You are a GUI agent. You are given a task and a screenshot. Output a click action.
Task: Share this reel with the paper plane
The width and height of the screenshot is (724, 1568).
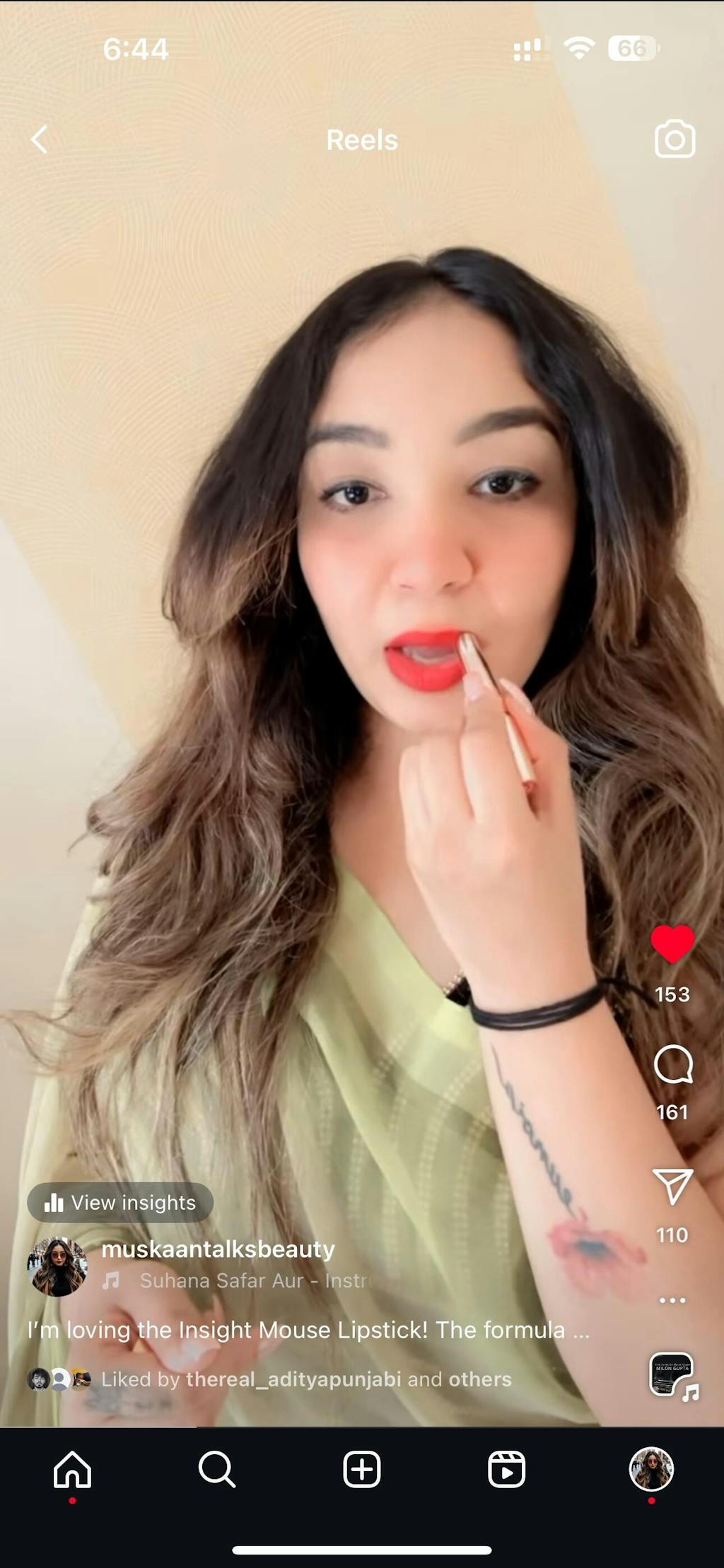(x=672, y=1186)
